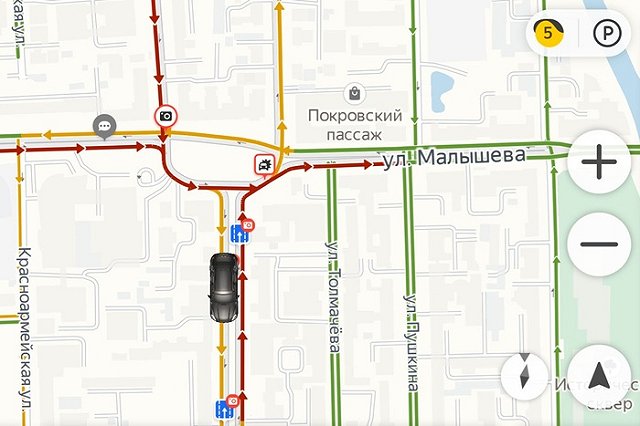Zoom in with the plus button

(599, 160)
